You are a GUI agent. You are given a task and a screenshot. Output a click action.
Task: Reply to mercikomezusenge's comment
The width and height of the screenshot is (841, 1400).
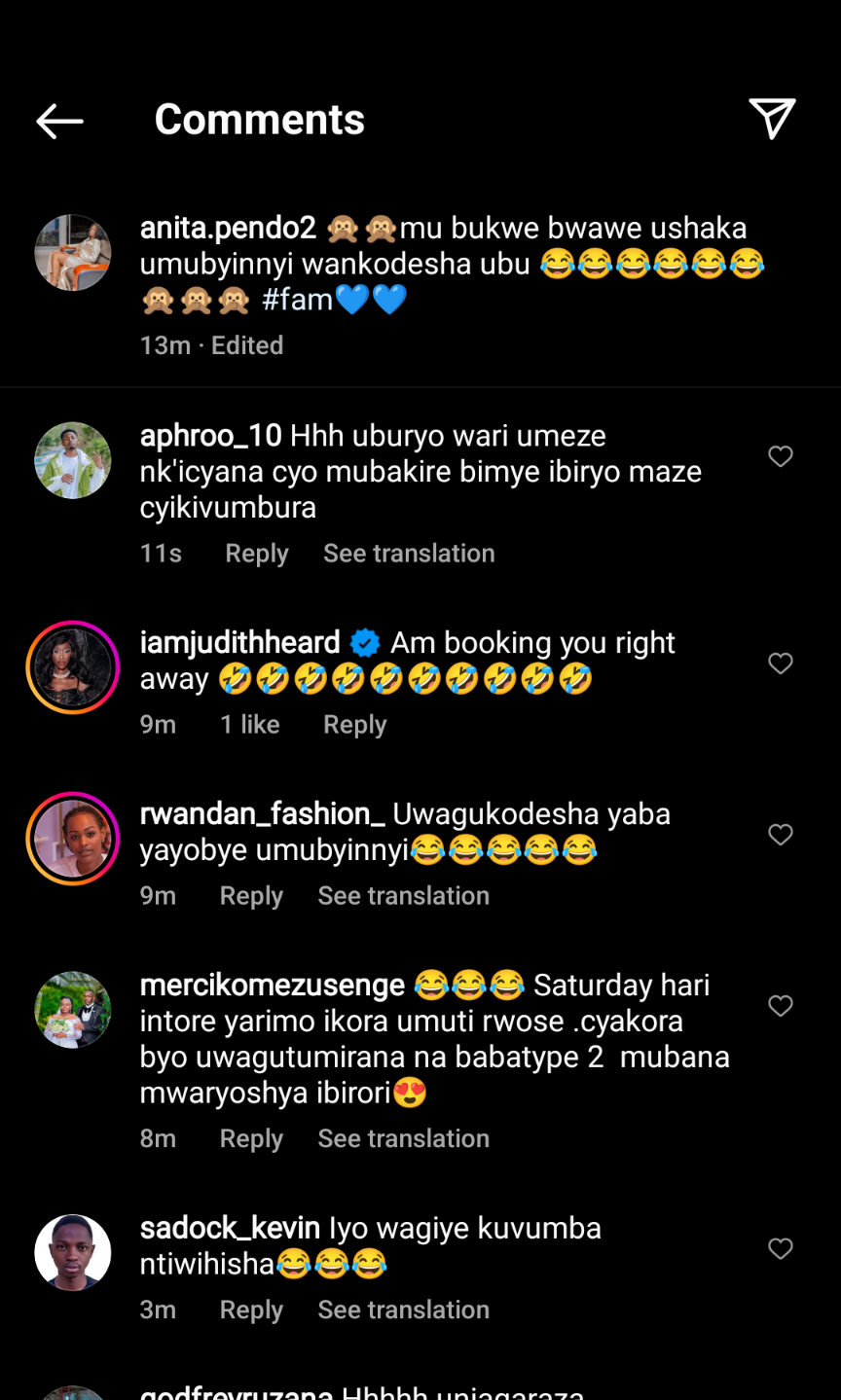click(251, 1139)
